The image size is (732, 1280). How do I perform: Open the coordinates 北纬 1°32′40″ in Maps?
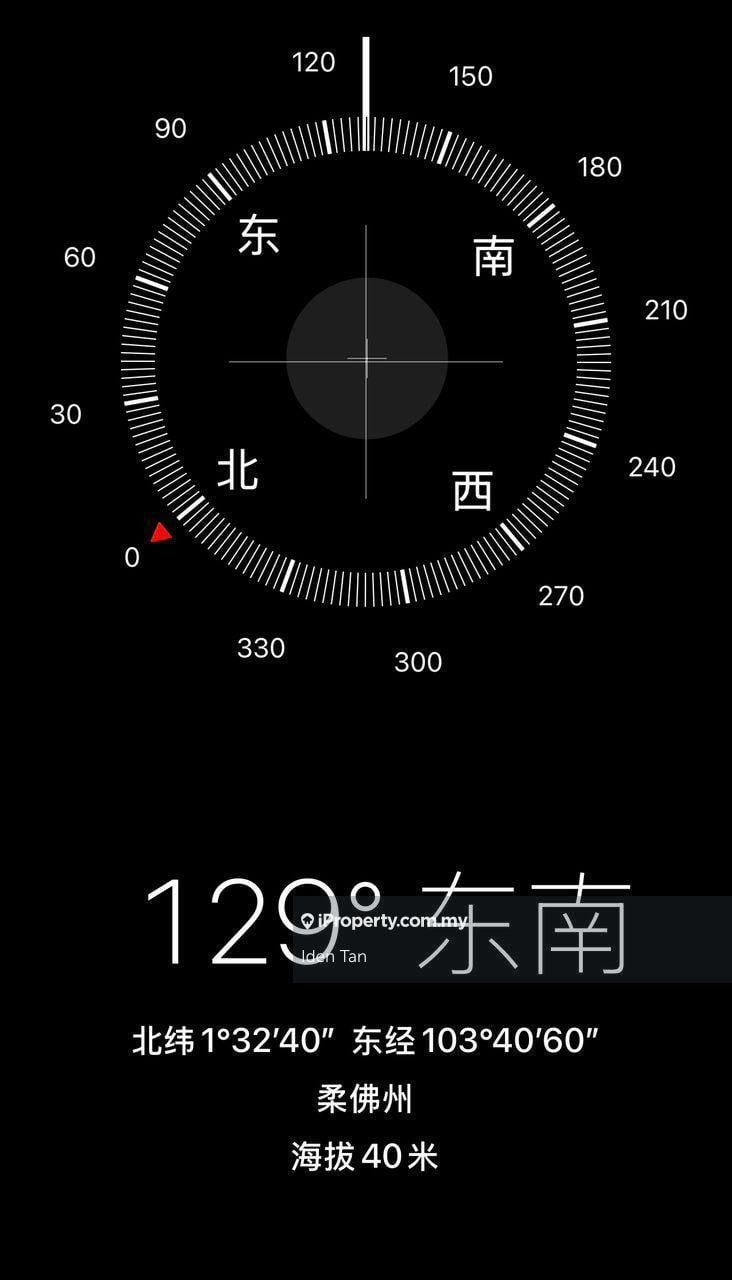(365, 1041)
